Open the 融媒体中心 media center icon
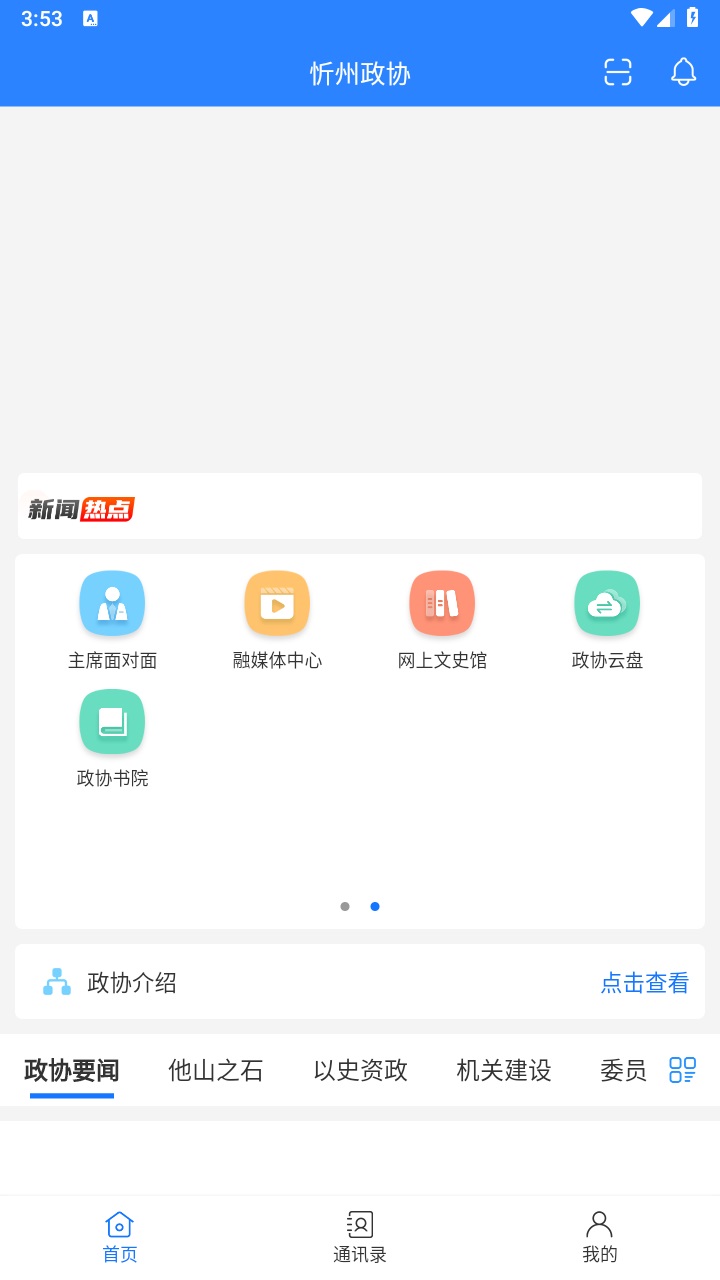 click(277, 603)
